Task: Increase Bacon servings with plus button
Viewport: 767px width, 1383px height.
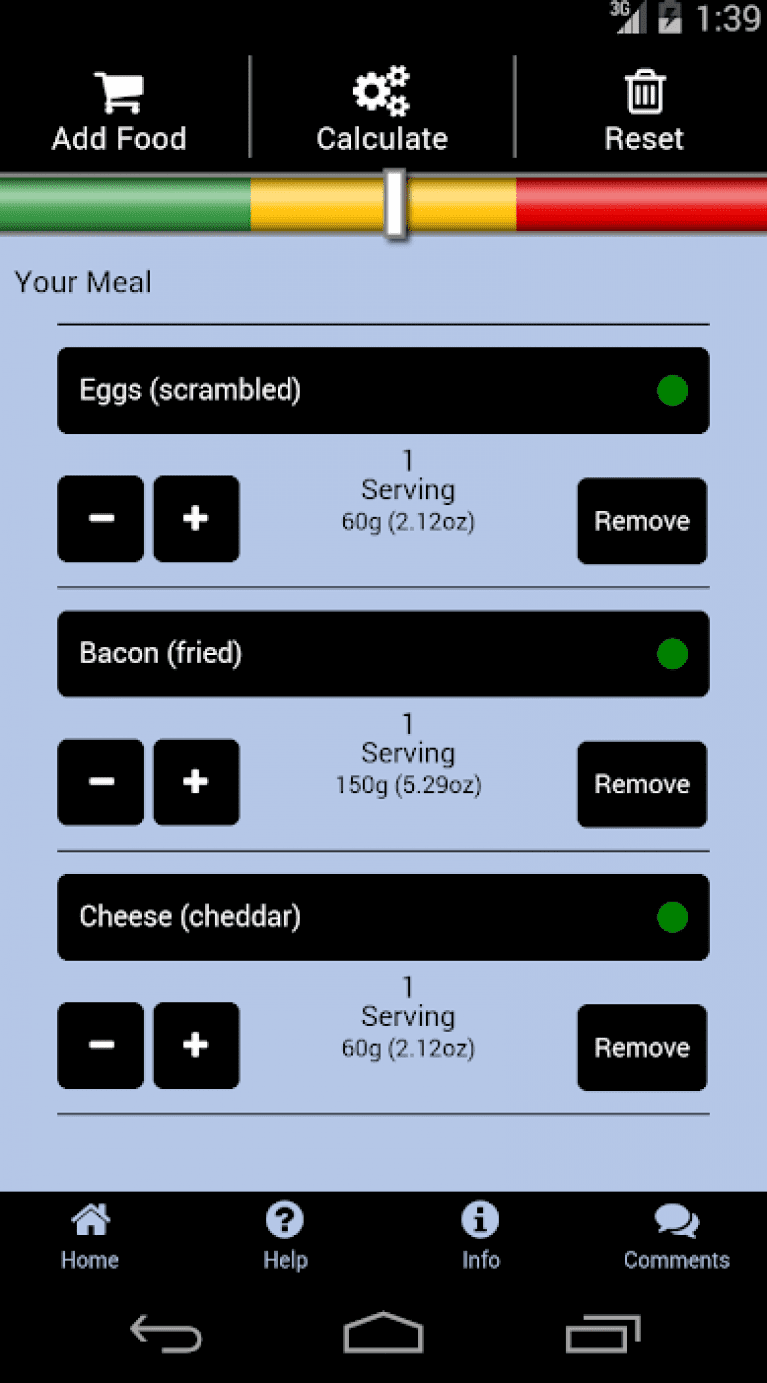Action: coord(196,782)
